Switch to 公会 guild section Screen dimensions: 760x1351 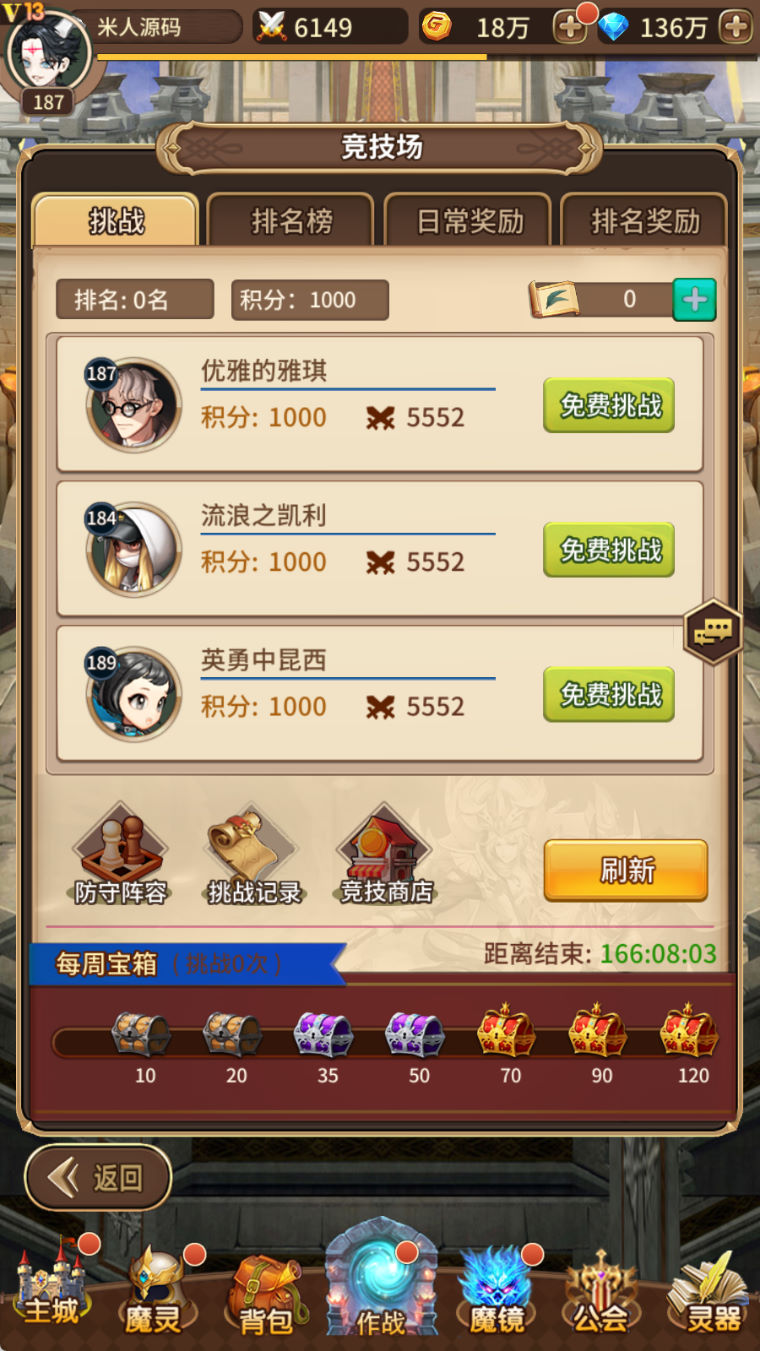(600, 1295)
